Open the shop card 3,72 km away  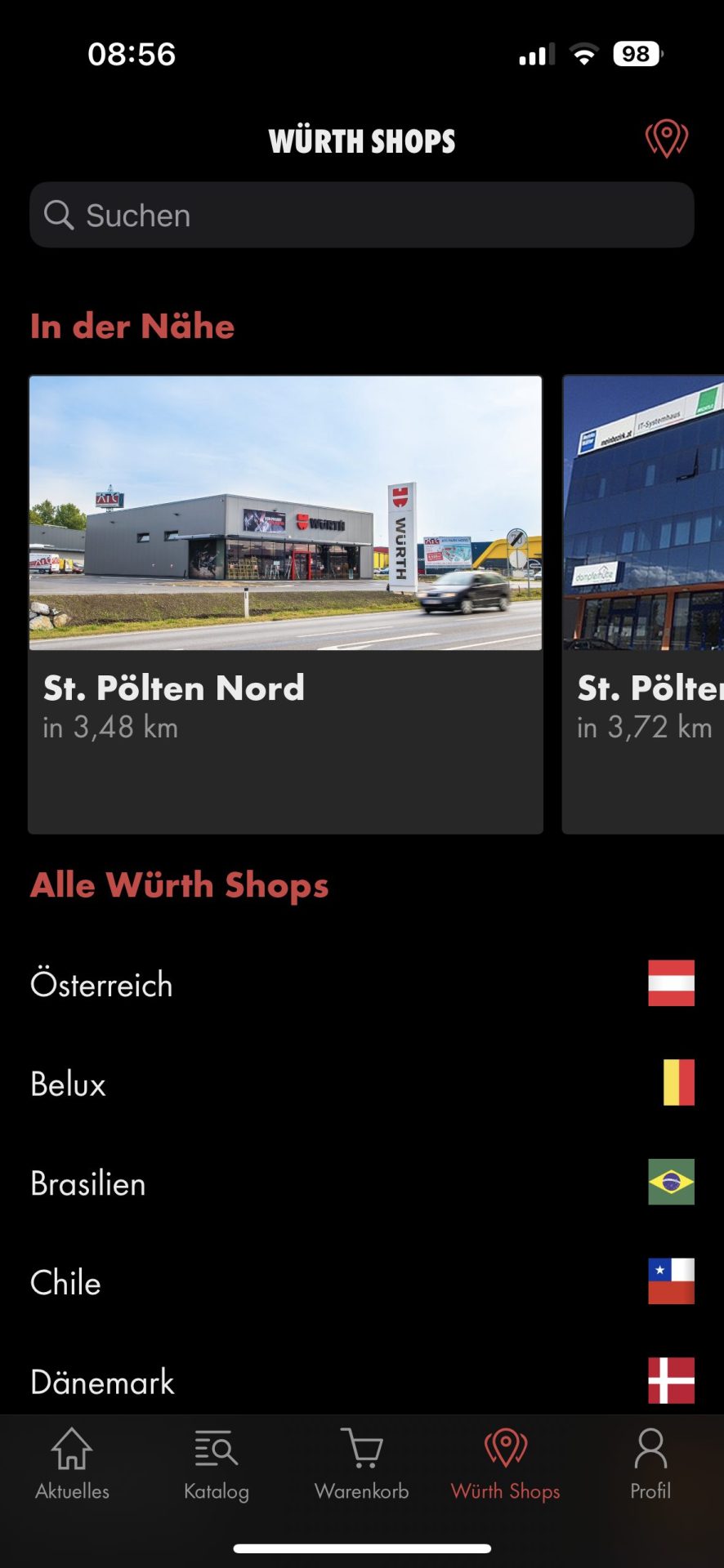pos(643,604)
